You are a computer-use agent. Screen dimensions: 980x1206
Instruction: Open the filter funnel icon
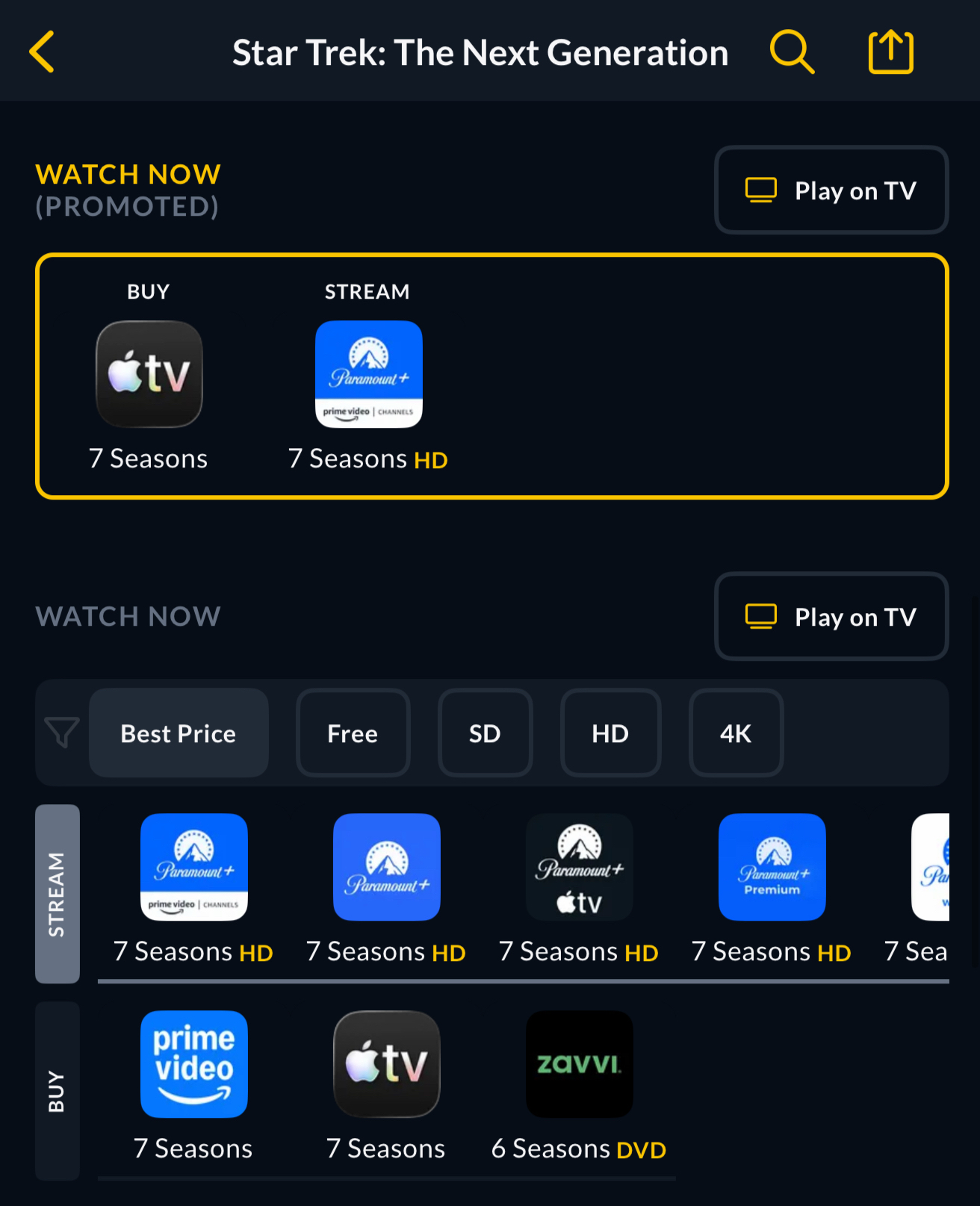click(61, 733)
